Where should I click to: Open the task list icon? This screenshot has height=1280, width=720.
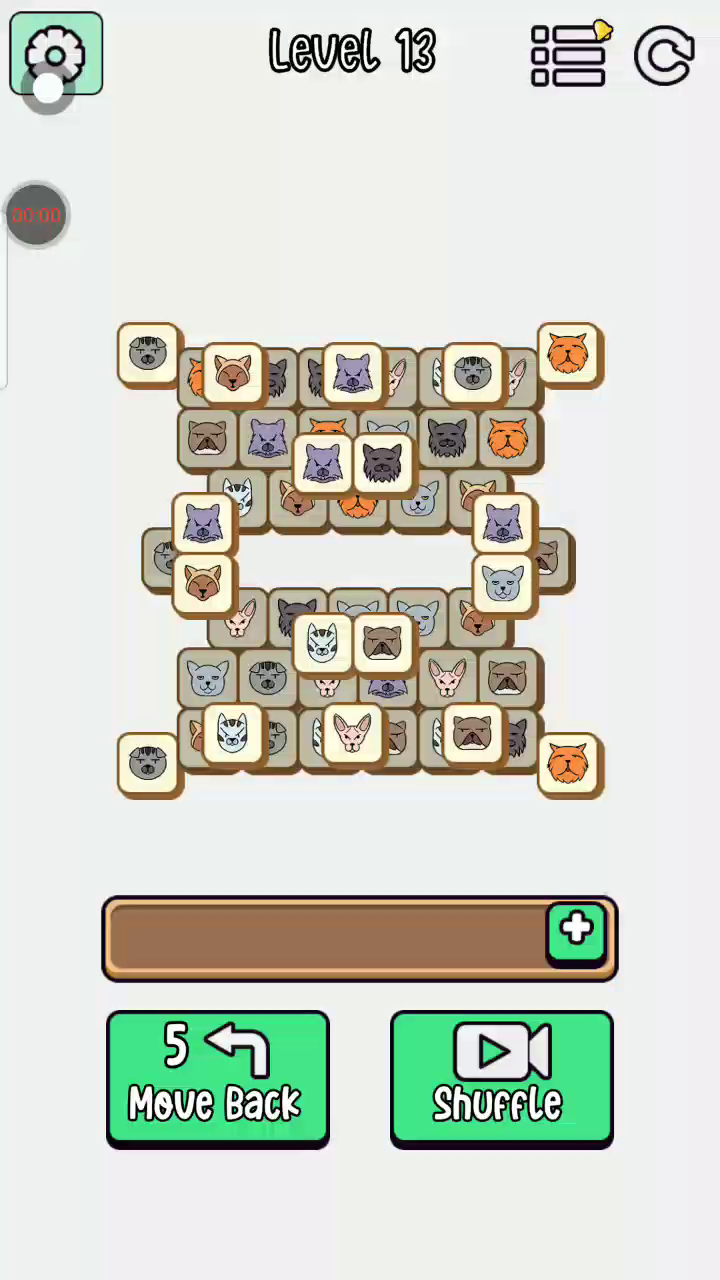pyautogui.click(x=570, y=55)
